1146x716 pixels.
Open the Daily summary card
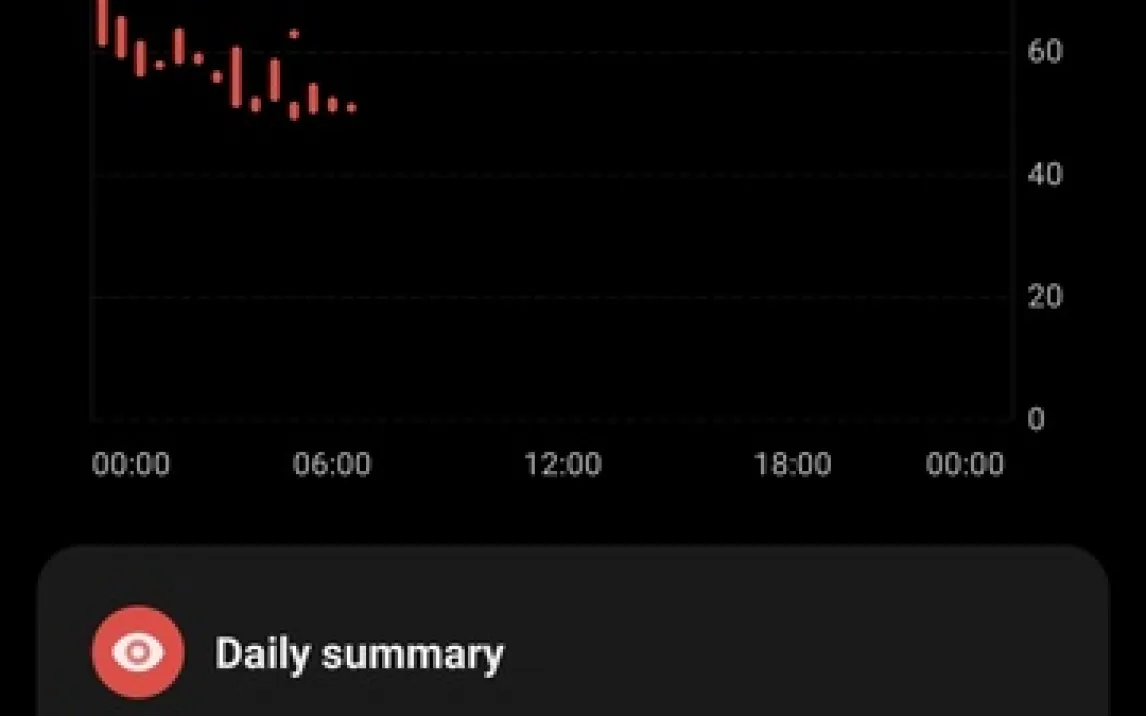click(358, 654)
